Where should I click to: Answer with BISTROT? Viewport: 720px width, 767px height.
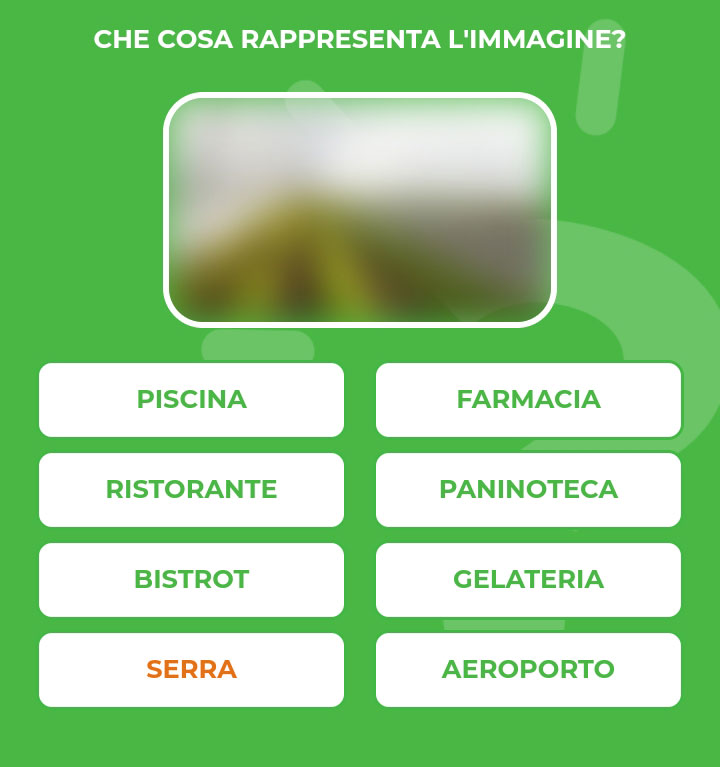point(191,580)
